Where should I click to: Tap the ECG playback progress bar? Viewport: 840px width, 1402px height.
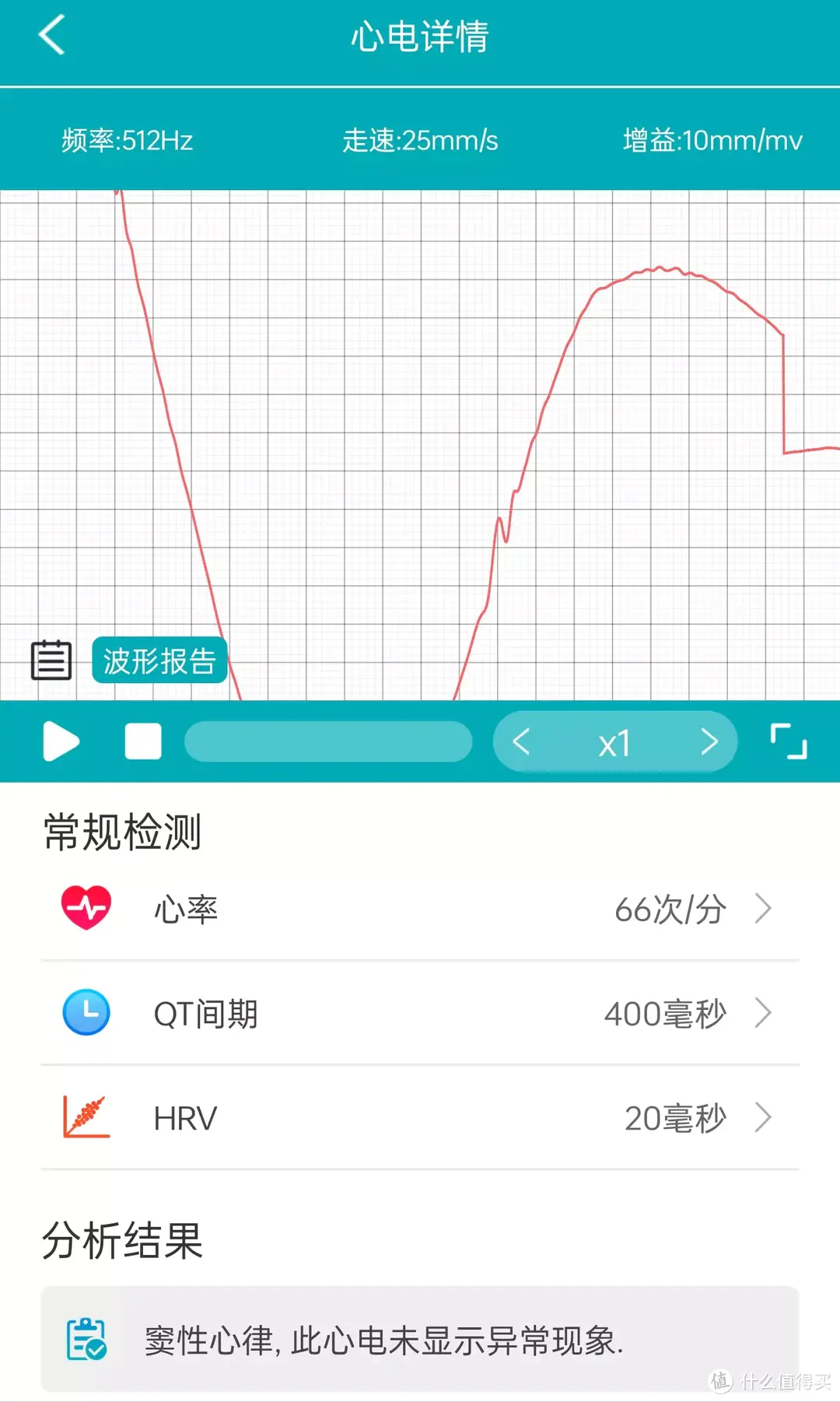point(327,741)
